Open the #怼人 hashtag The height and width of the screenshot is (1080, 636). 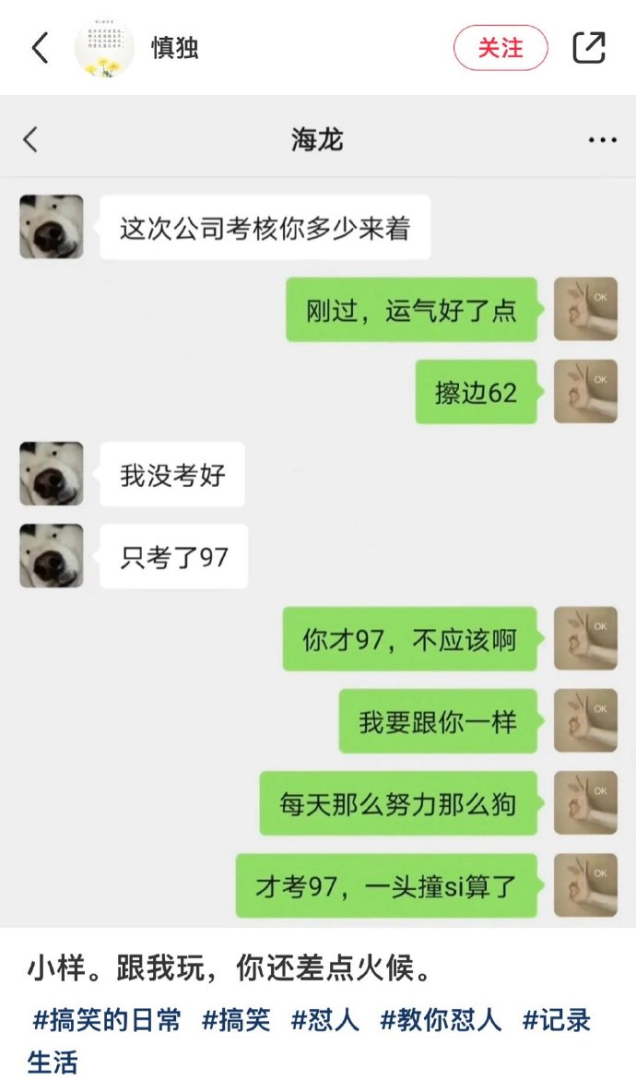click(325, 1020)
